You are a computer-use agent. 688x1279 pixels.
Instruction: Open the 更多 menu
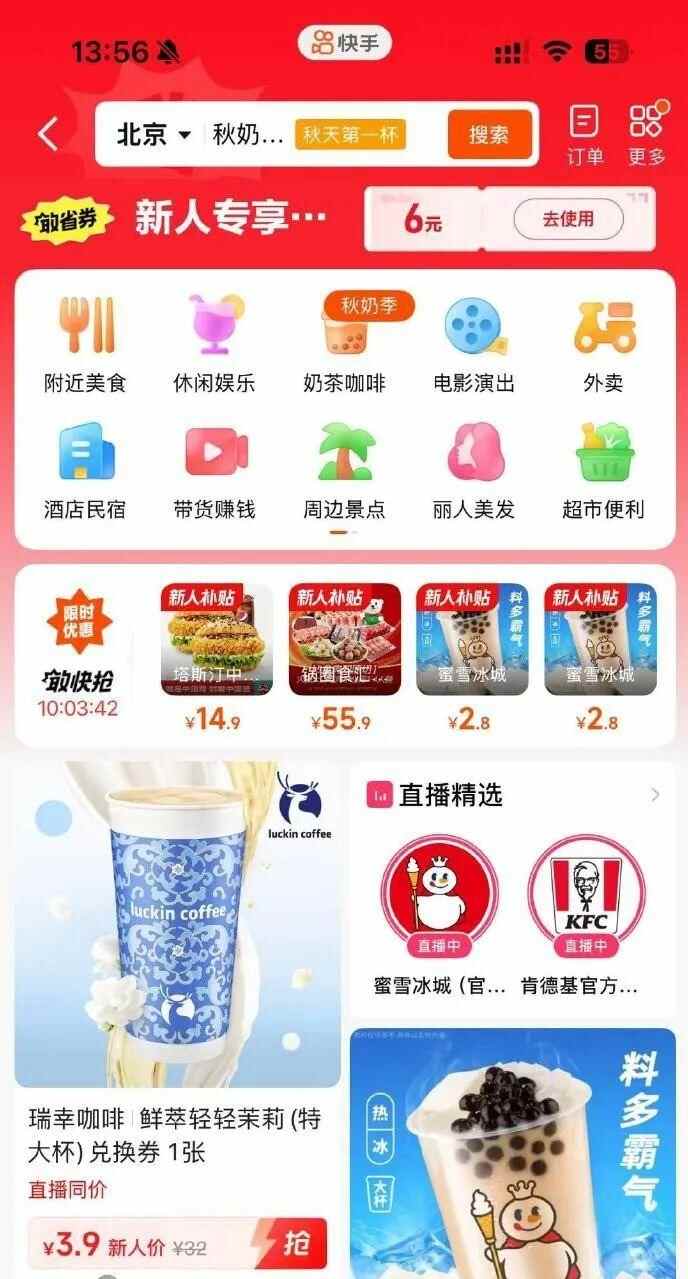(x=647, y=133)
